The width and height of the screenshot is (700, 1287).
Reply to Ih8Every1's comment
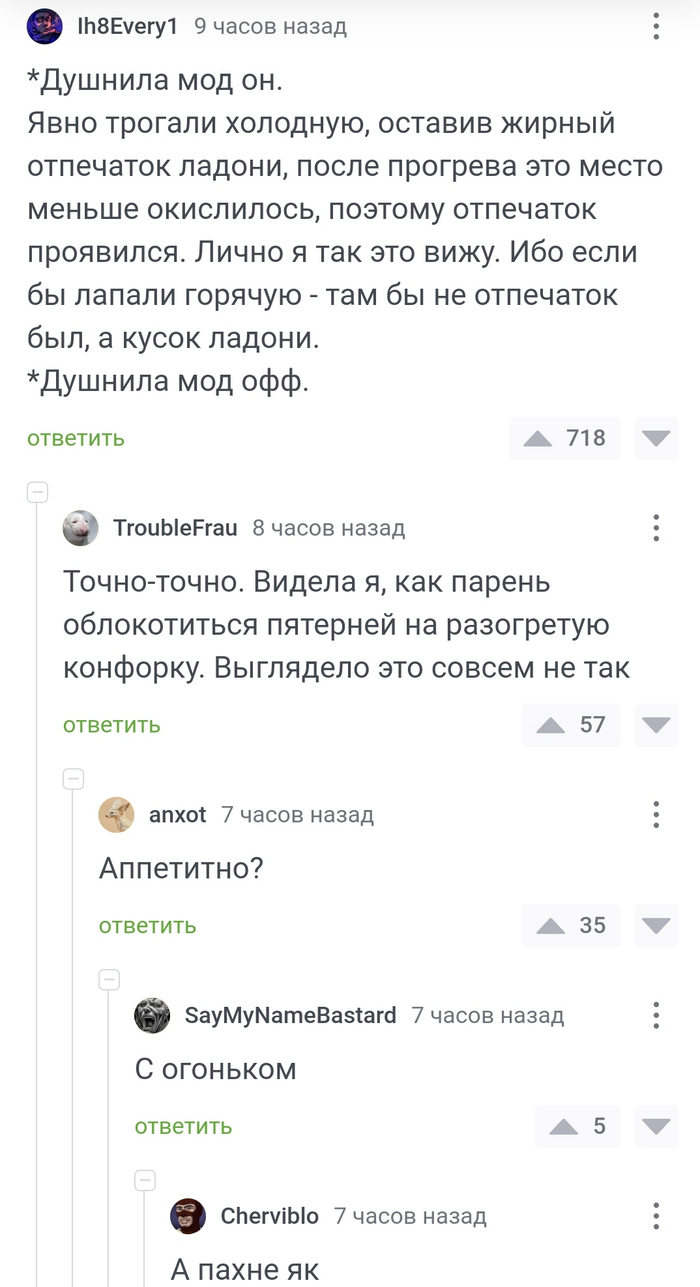click(76, 438)
